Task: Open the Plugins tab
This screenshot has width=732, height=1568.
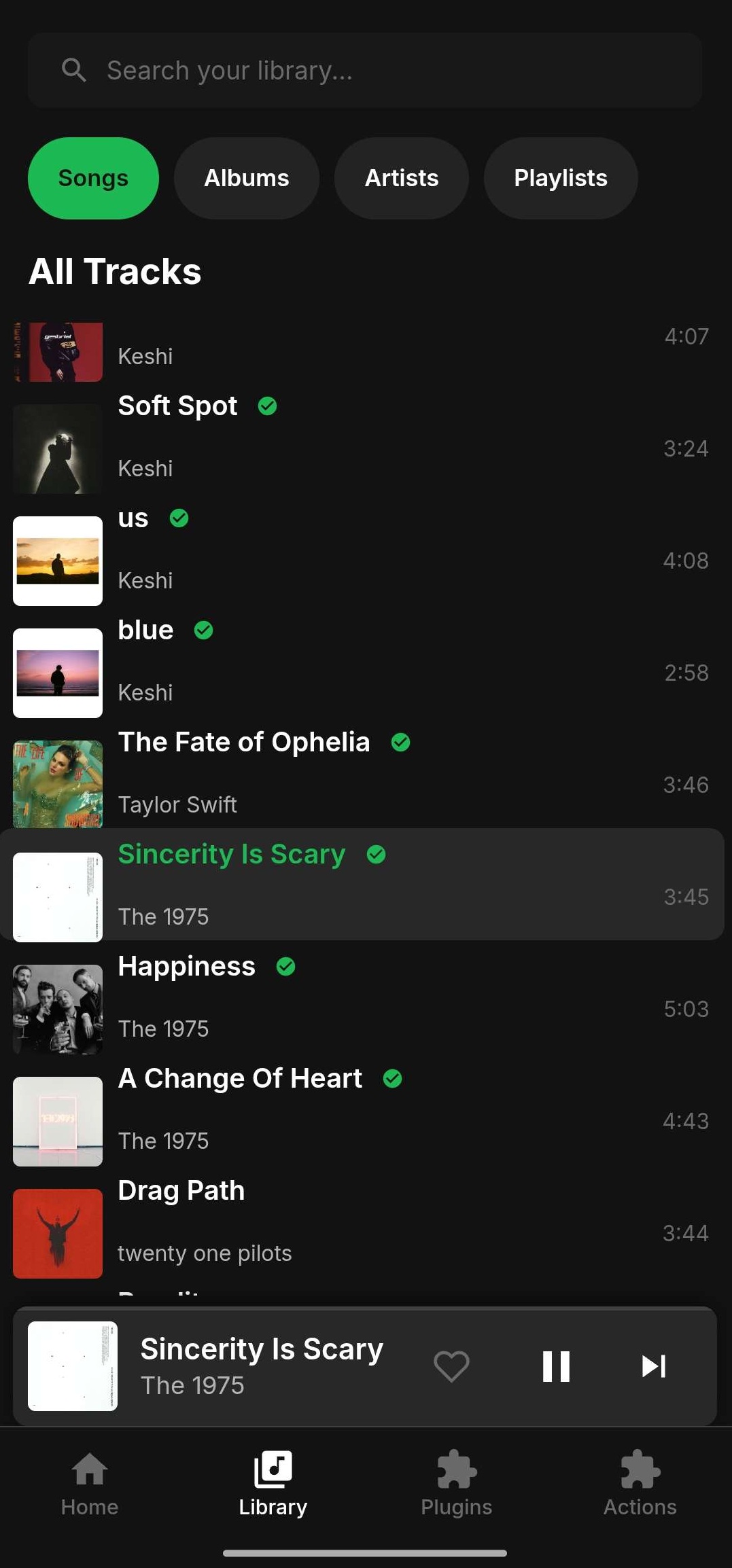Action: pyautogui.click(x=456, y=1484)
